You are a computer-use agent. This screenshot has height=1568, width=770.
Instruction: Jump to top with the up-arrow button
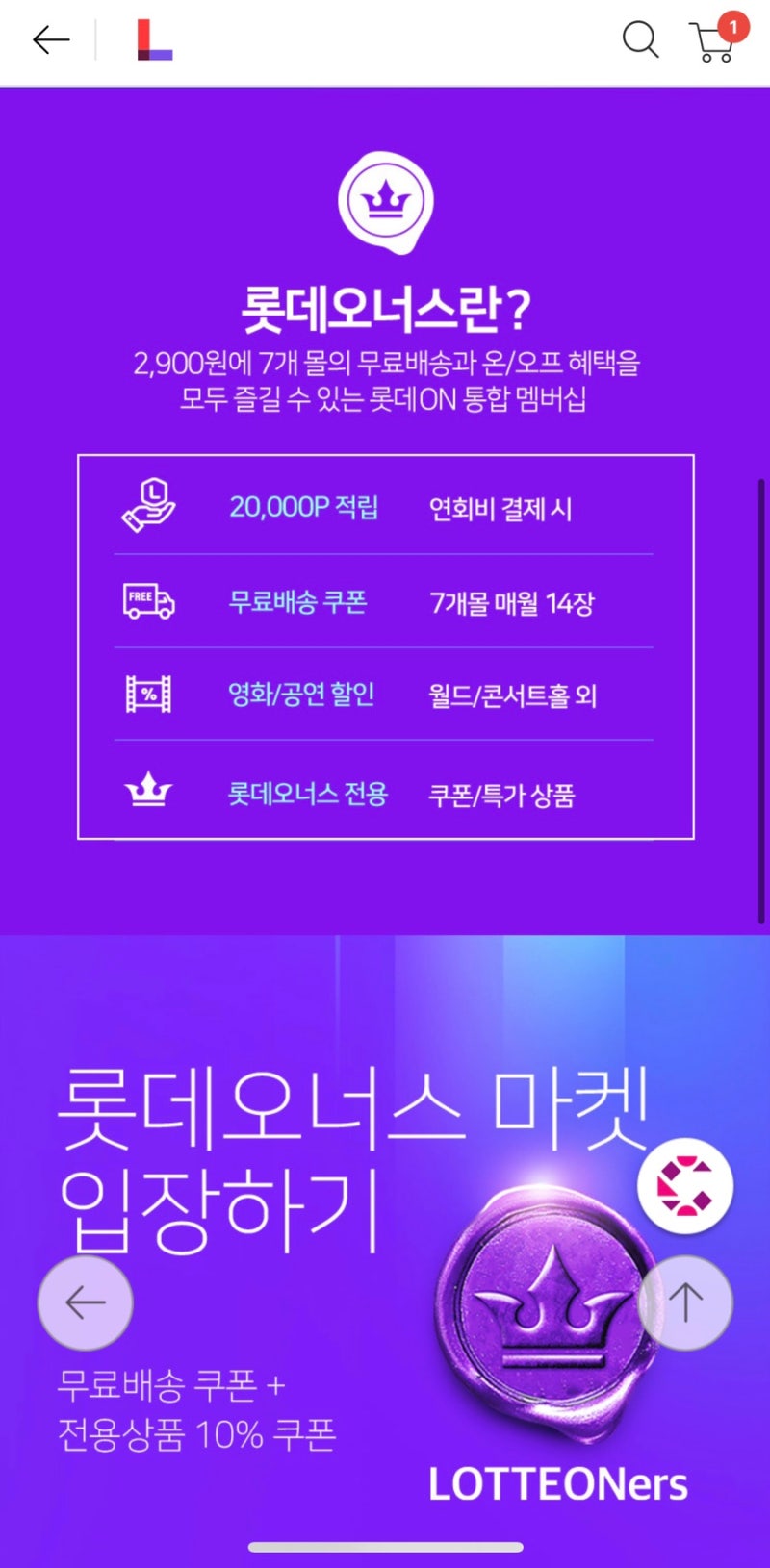pyautogui.click(x=685, y=1302)
